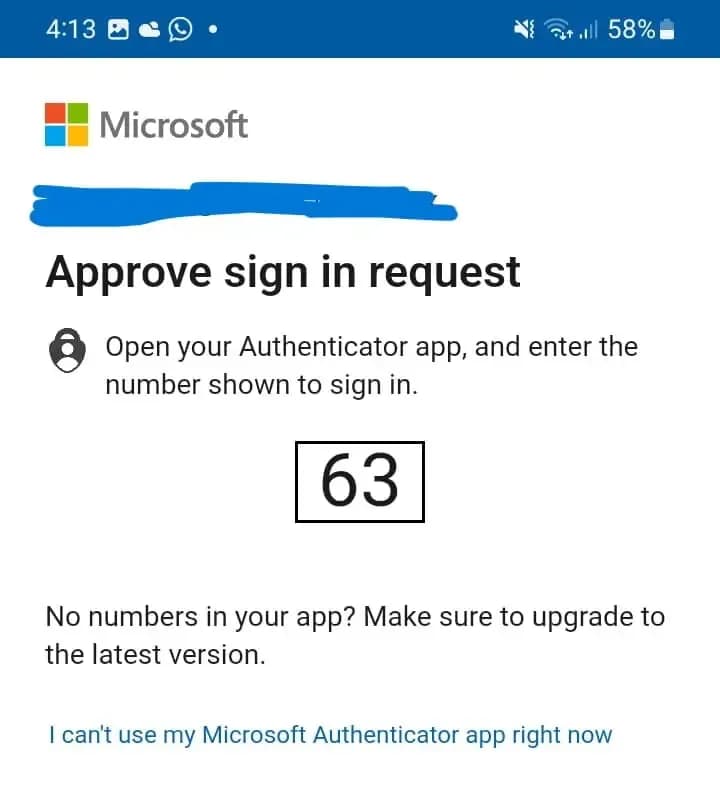Image resolution: width=720 pixels, height=785 pixels.
Task: Tap the Approve sign in request heading
Action: 282,271
